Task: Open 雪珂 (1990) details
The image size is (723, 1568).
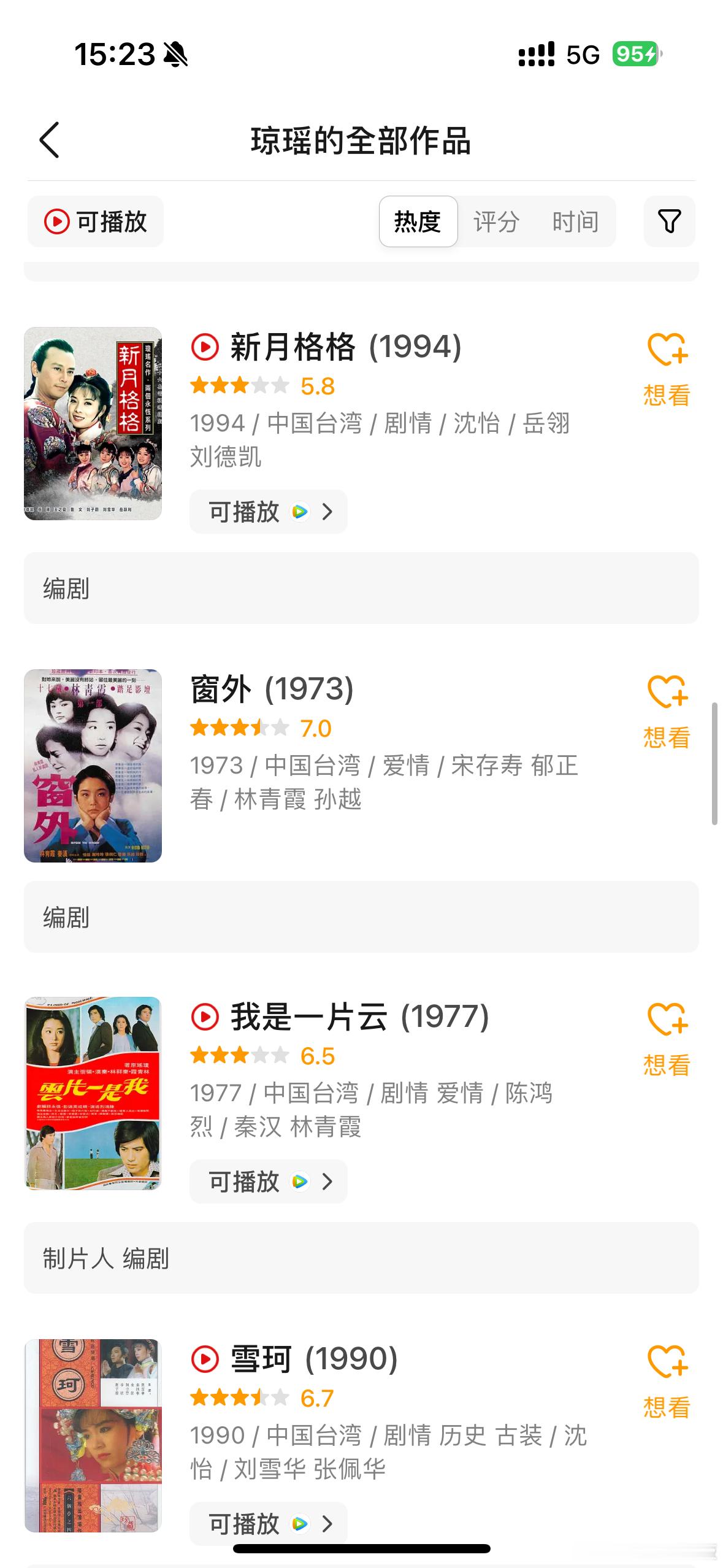Action: tap(313, 1359)
